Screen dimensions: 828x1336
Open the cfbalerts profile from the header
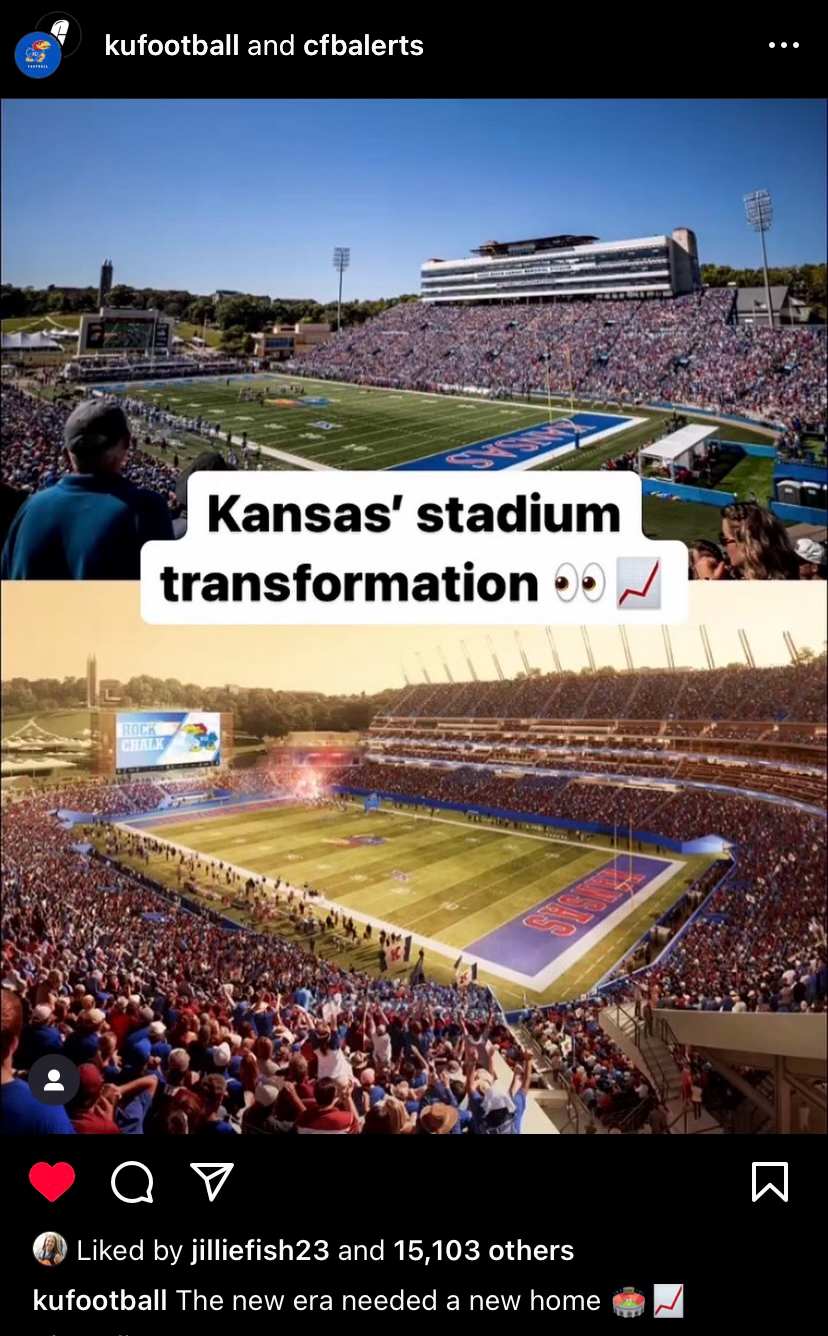point(361,45)
